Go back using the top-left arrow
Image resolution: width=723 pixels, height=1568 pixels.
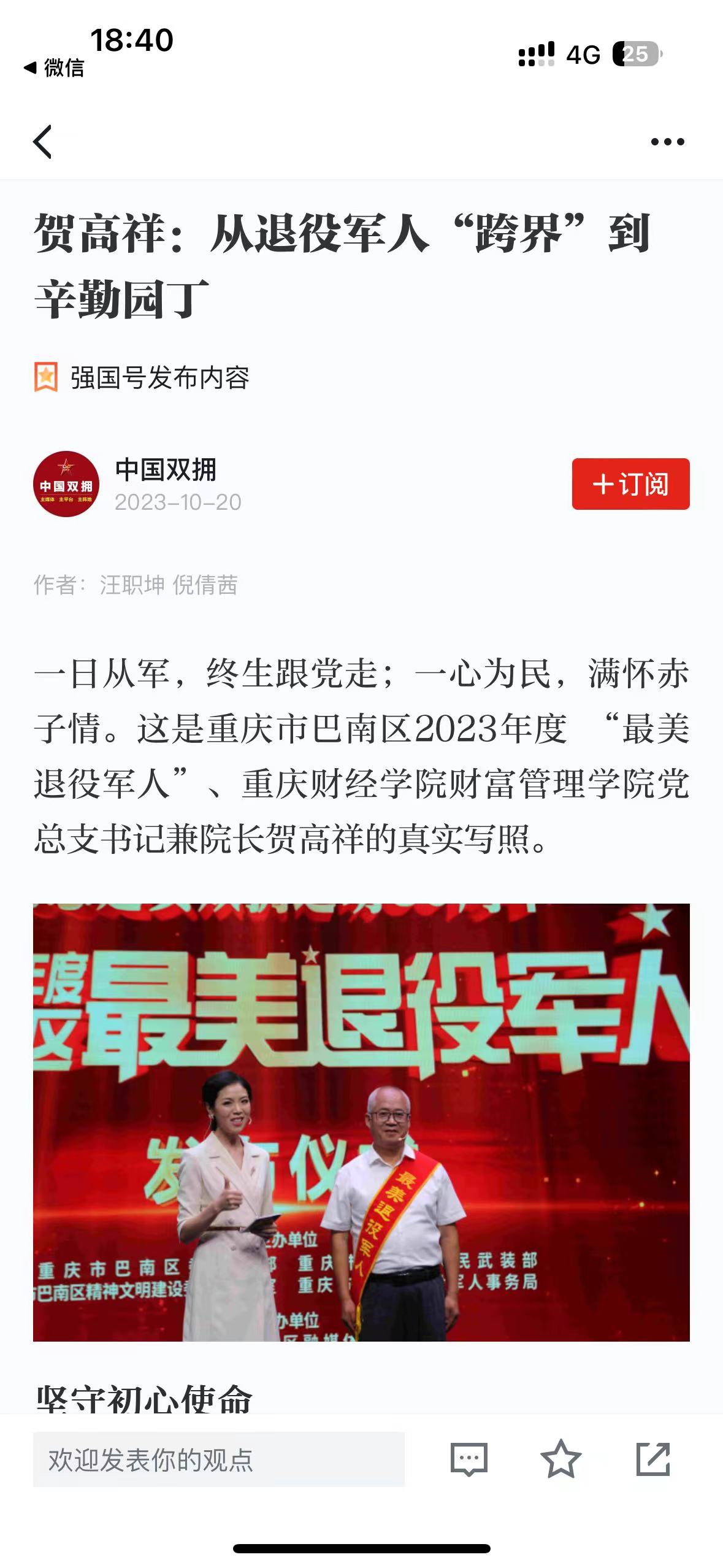[x=42, y=142]
